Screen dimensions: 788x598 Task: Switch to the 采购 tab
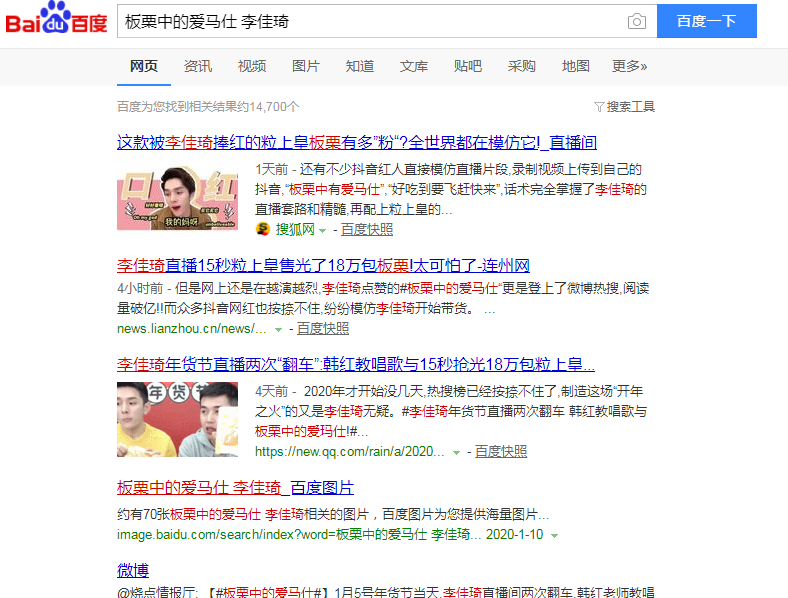coord(522,66)
